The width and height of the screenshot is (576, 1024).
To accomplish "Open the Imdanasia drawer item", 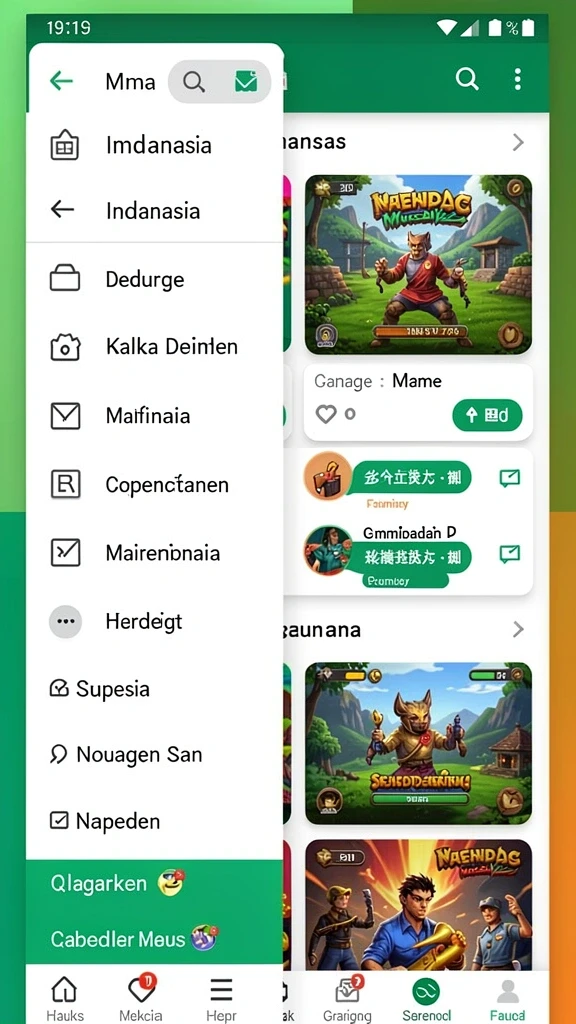I will click(x=155, y=145).
